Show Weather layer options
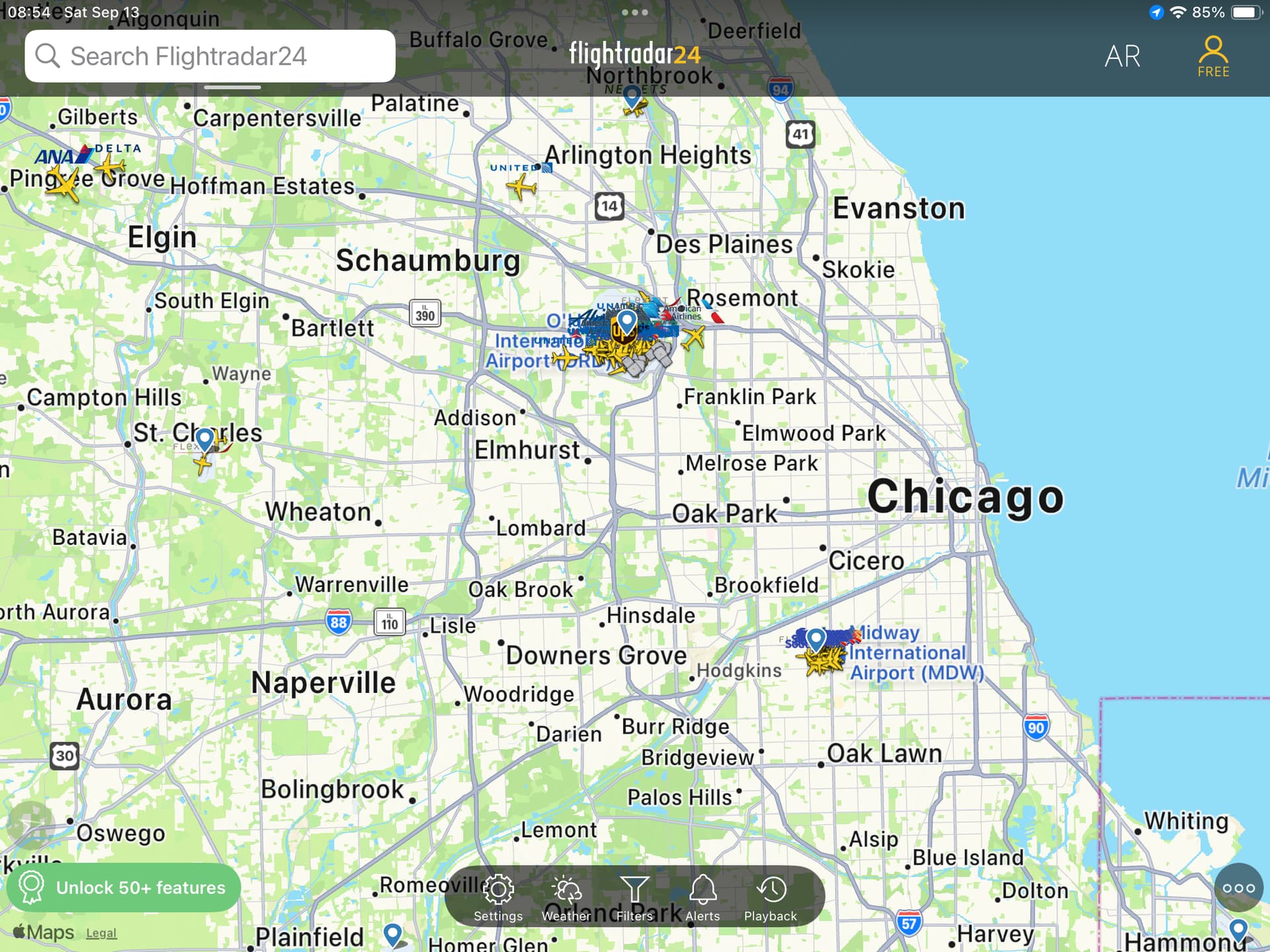This screenshot has width=1270, height=952. click(566, 897)
